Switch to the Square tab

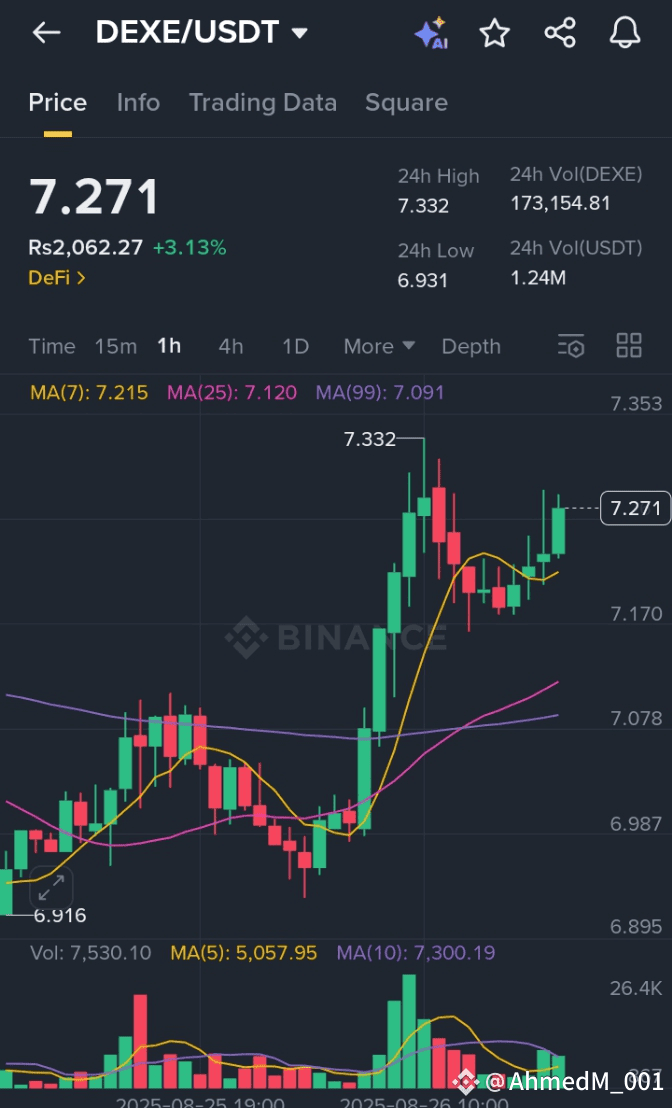pyautogui.click(x=406, y=102)
